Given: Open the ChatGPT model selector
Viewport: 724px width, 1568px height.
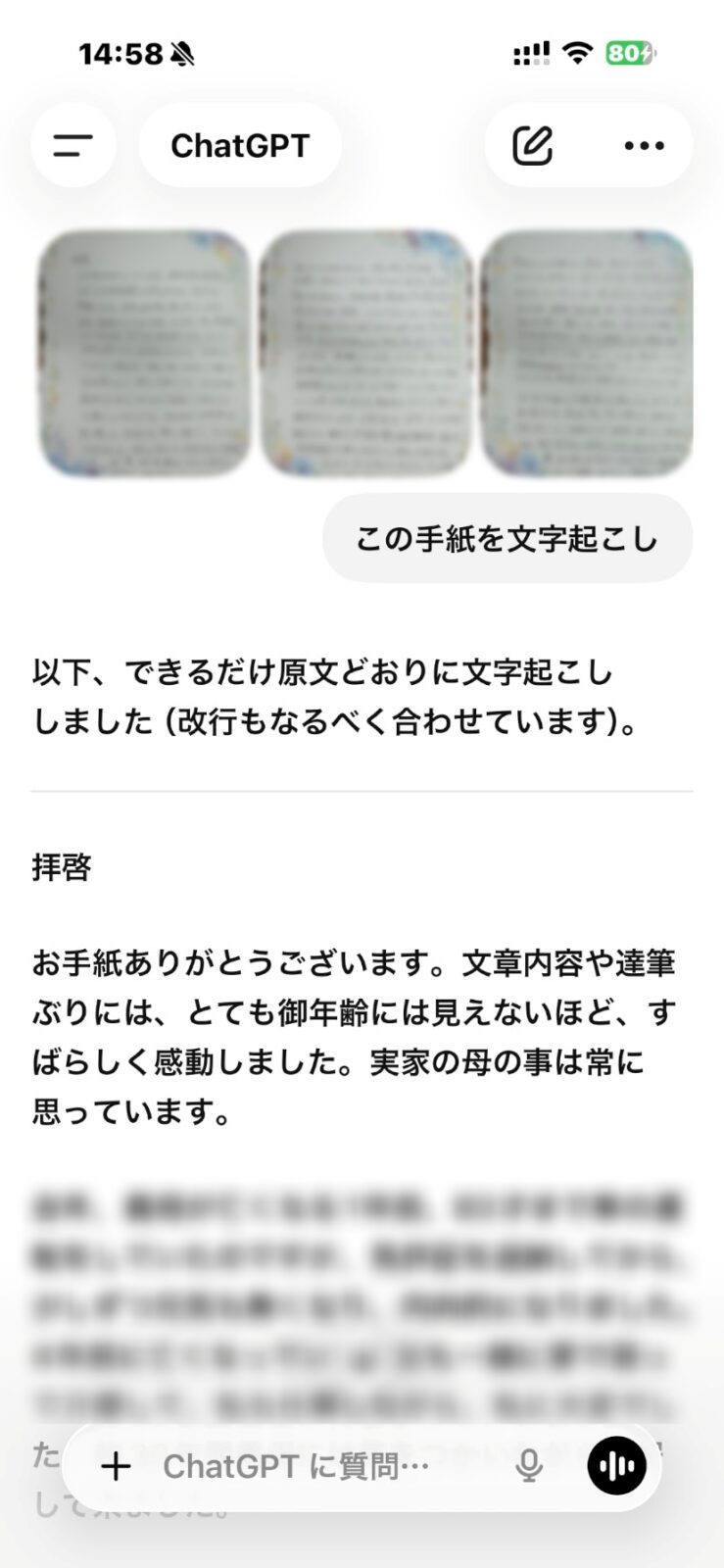Looking at the screenshot, I should point(240,145).
